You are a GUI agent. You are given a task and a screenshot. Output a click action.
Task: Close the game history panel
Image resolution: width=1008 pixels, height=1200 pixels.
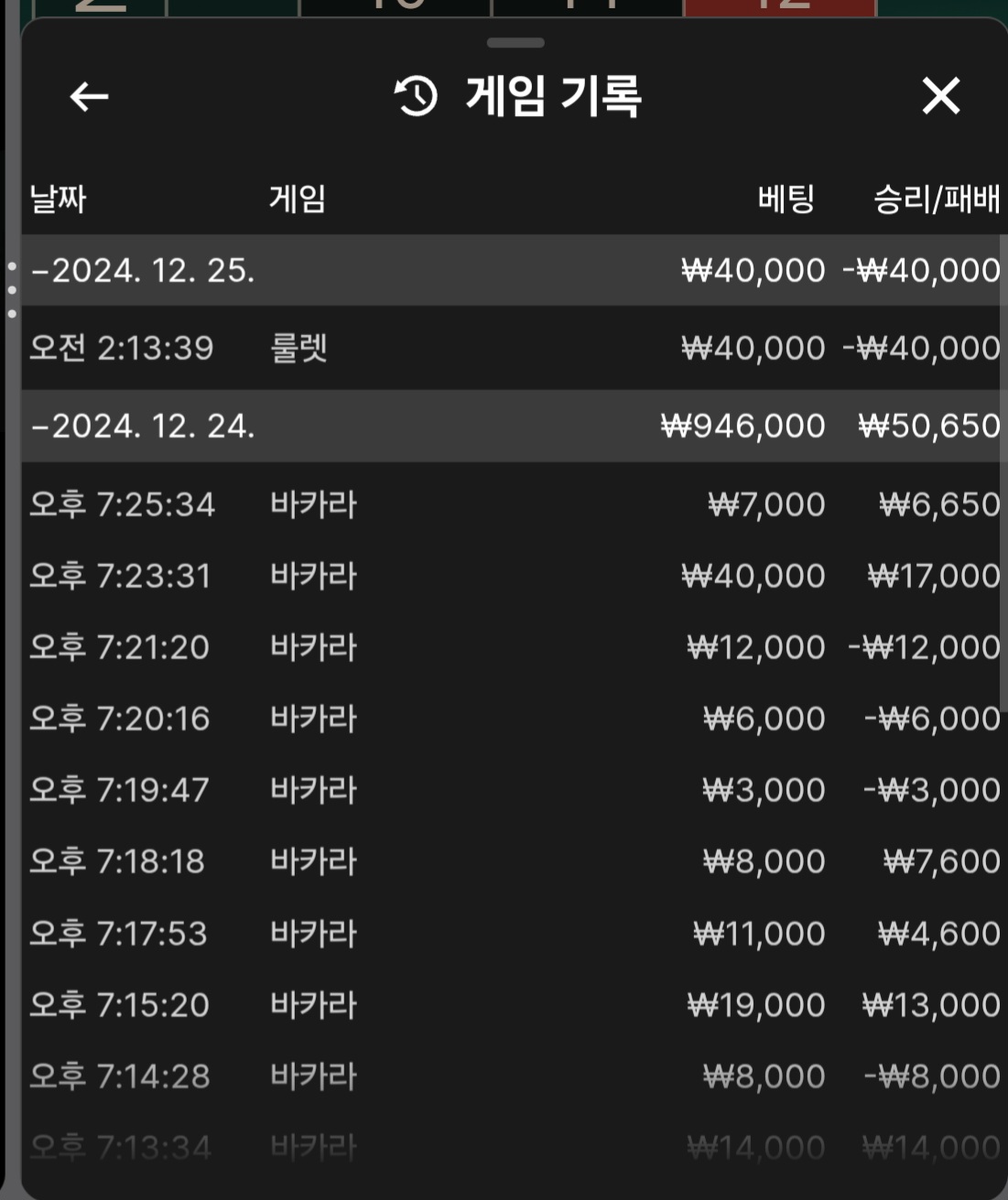click(x=940, y=96)
